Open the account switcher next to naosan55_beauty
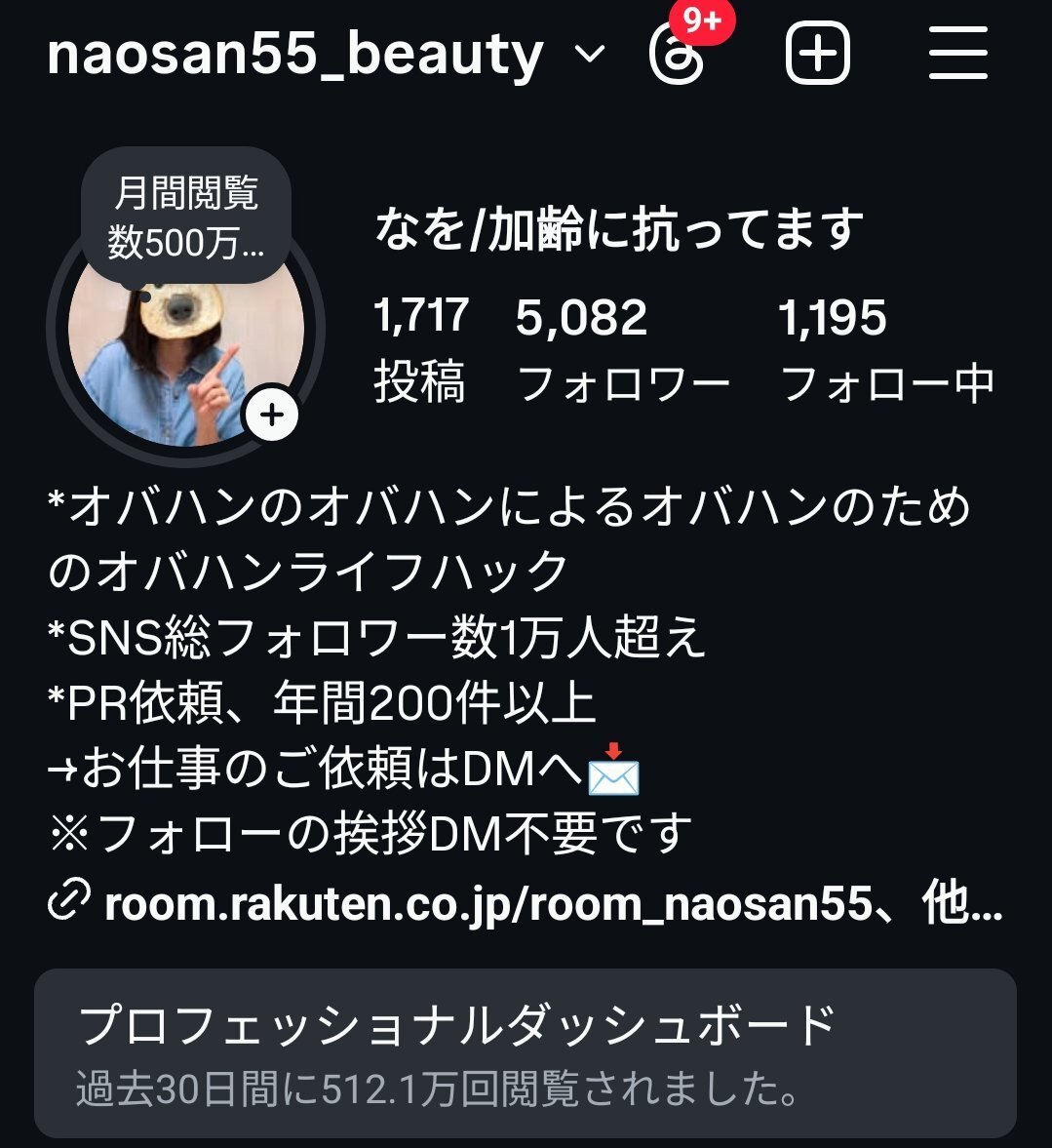Screen dimensions: 1052x1148 click(x=589, y=54)
